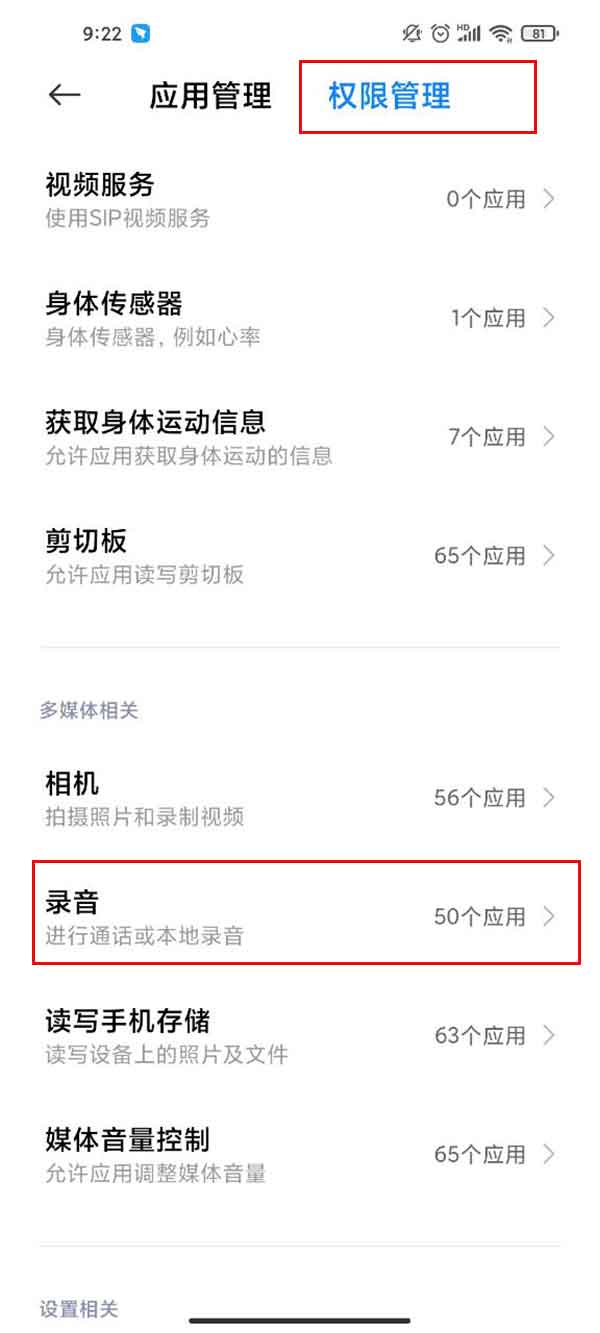Open 视频服务 permission settings
This screenshot has height=1333, width=600.
[300, 199]
